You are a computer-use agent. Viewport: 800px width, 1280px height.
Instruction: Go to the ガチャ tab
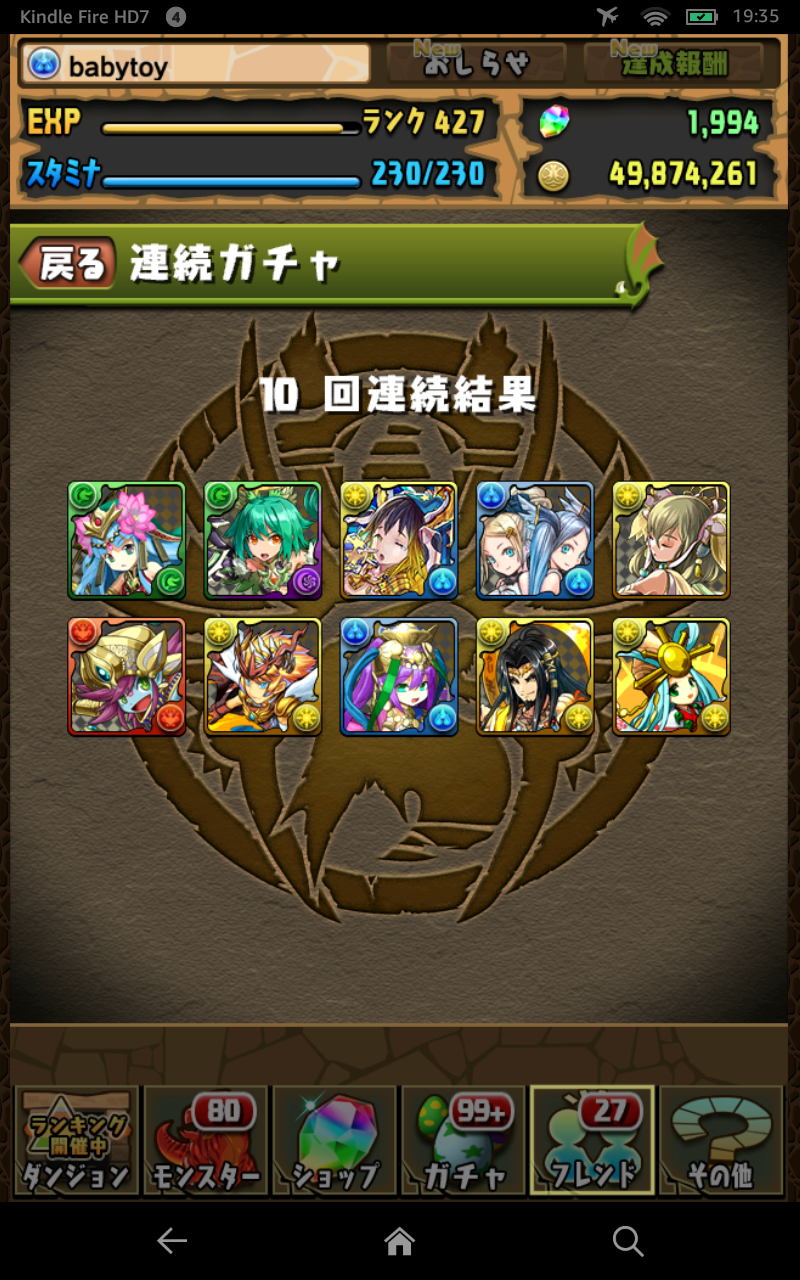(463, 1141)
